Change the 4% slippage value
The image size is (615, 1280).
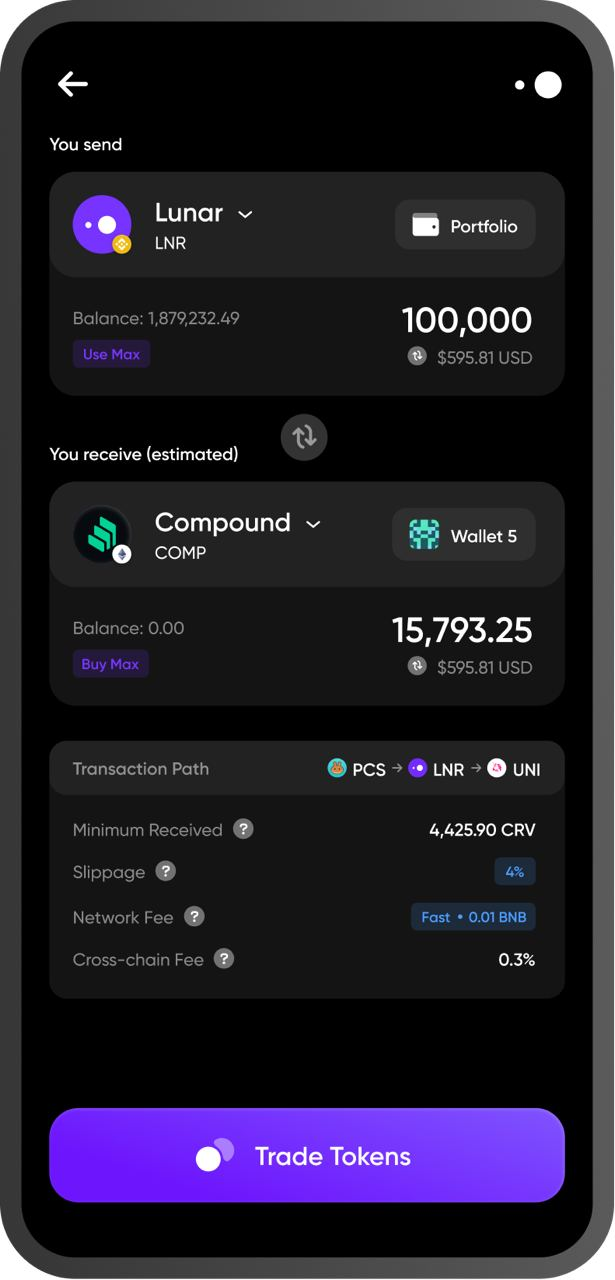515,872
